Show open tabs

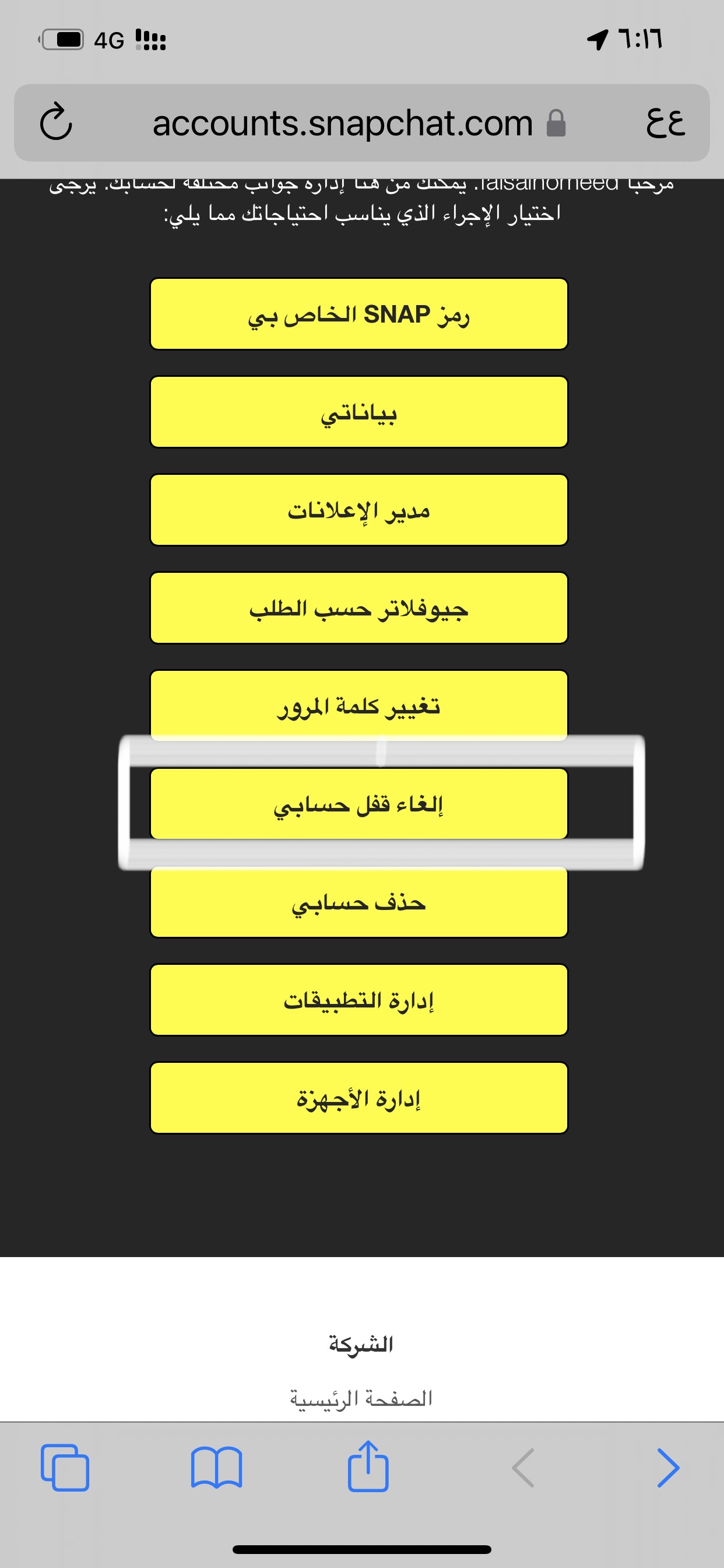[65, 1468]
